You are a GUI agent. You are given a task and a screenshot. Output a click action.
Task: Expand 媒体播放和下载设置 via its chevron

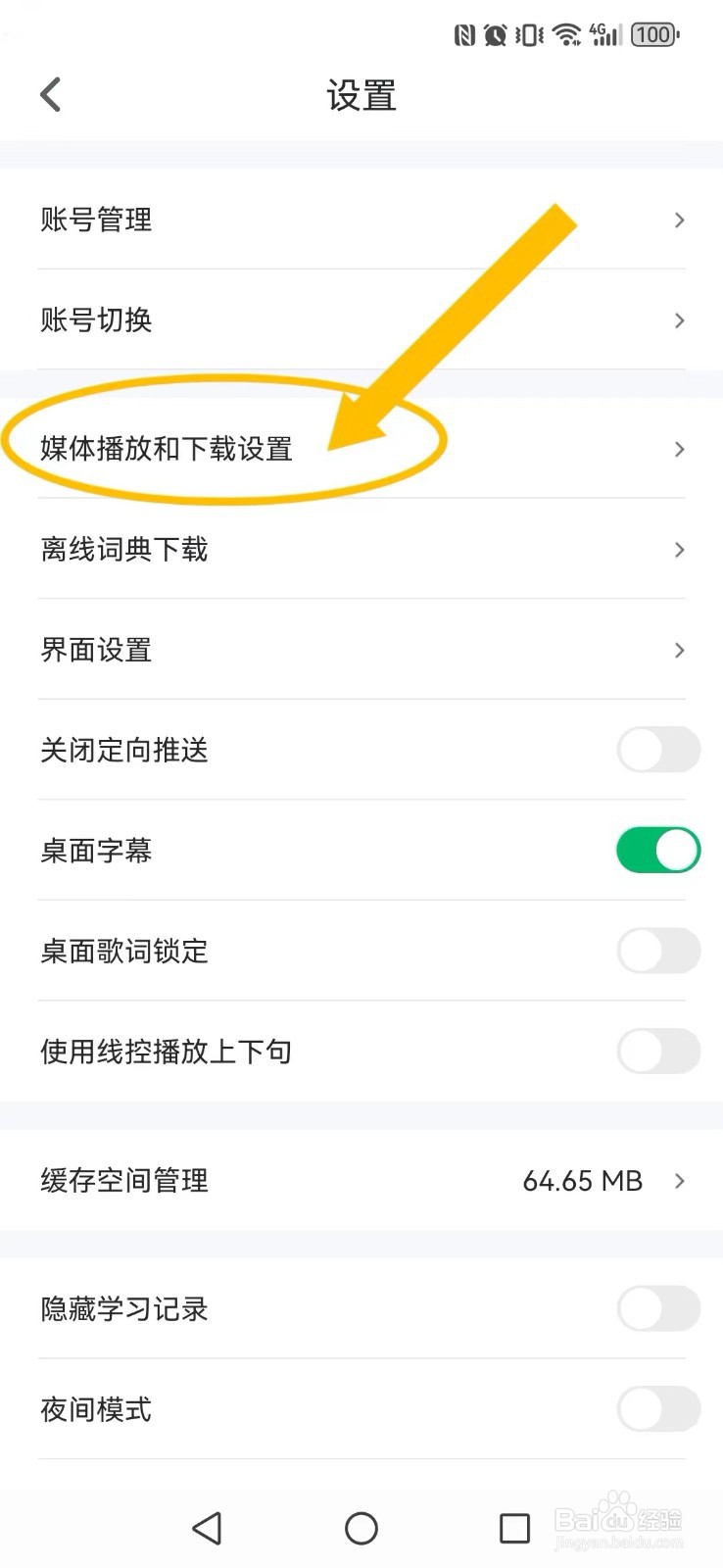tap(679, 450)
